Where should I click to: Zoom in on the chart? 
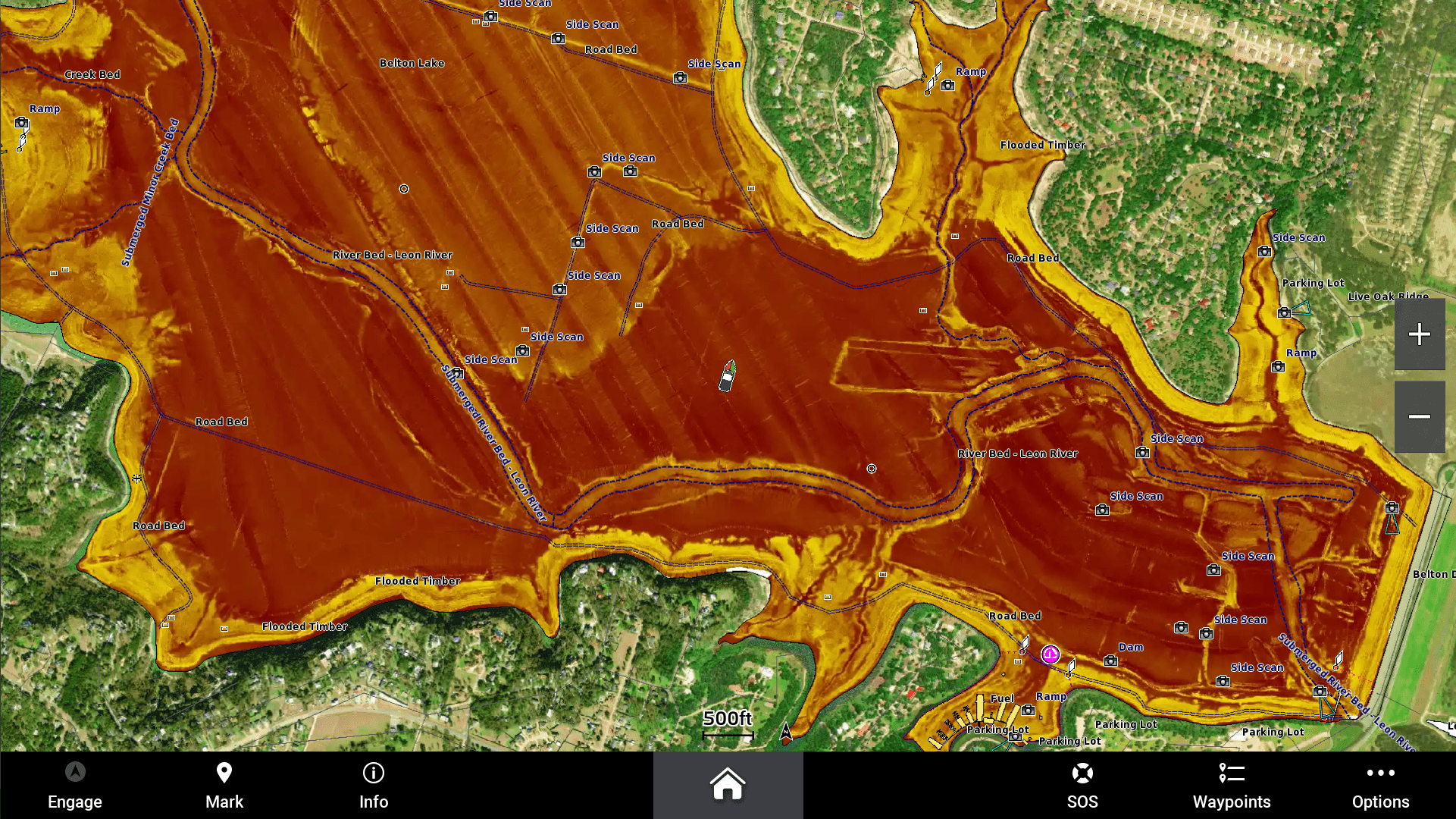[x=1420, y=334]
